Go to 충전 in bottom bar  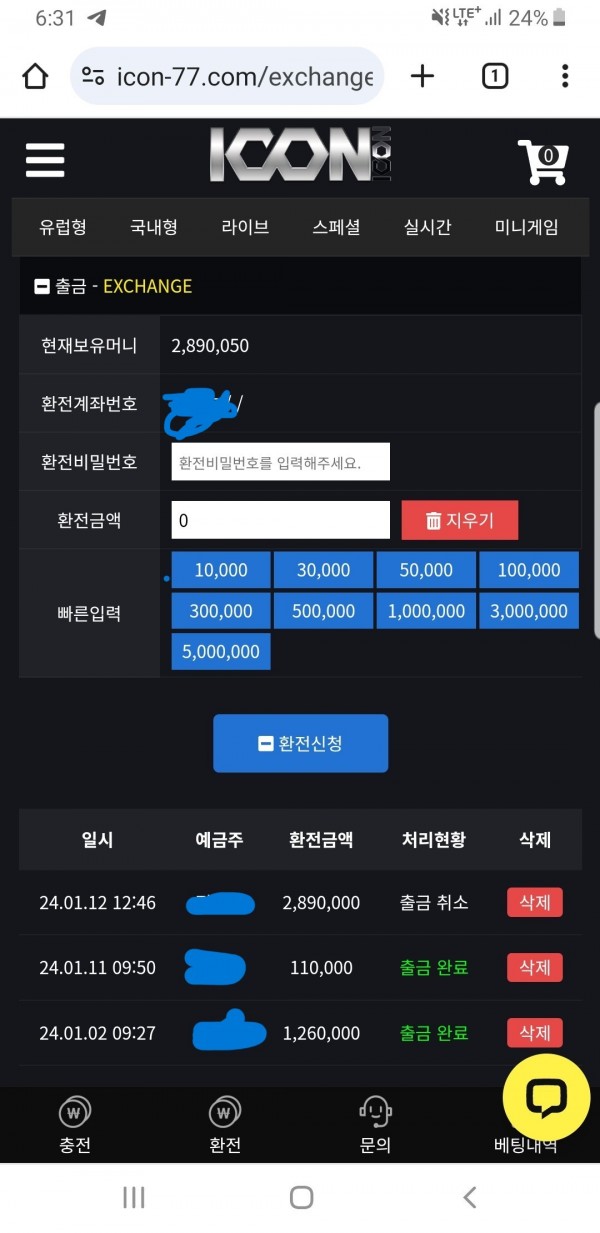75,1126
